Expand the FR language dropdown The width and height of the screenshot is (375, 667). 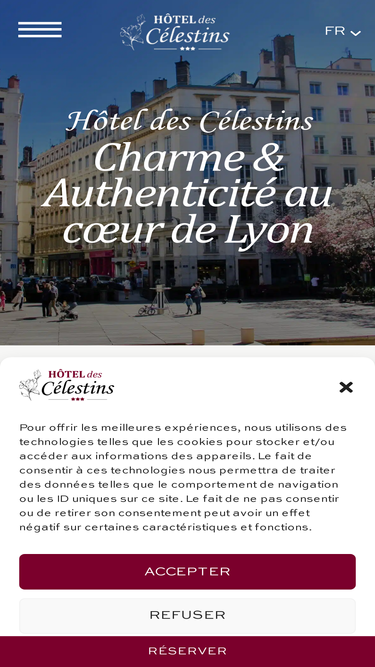(343, 31)
